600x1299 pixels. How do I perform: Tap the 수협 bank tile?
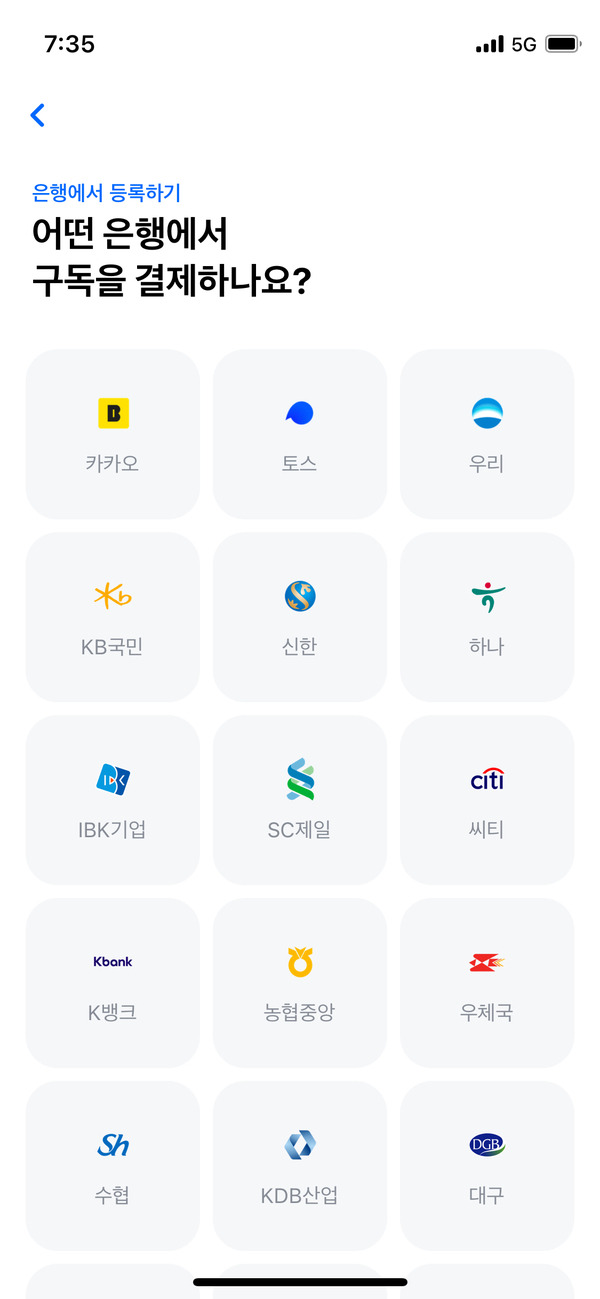(112, 1166)
